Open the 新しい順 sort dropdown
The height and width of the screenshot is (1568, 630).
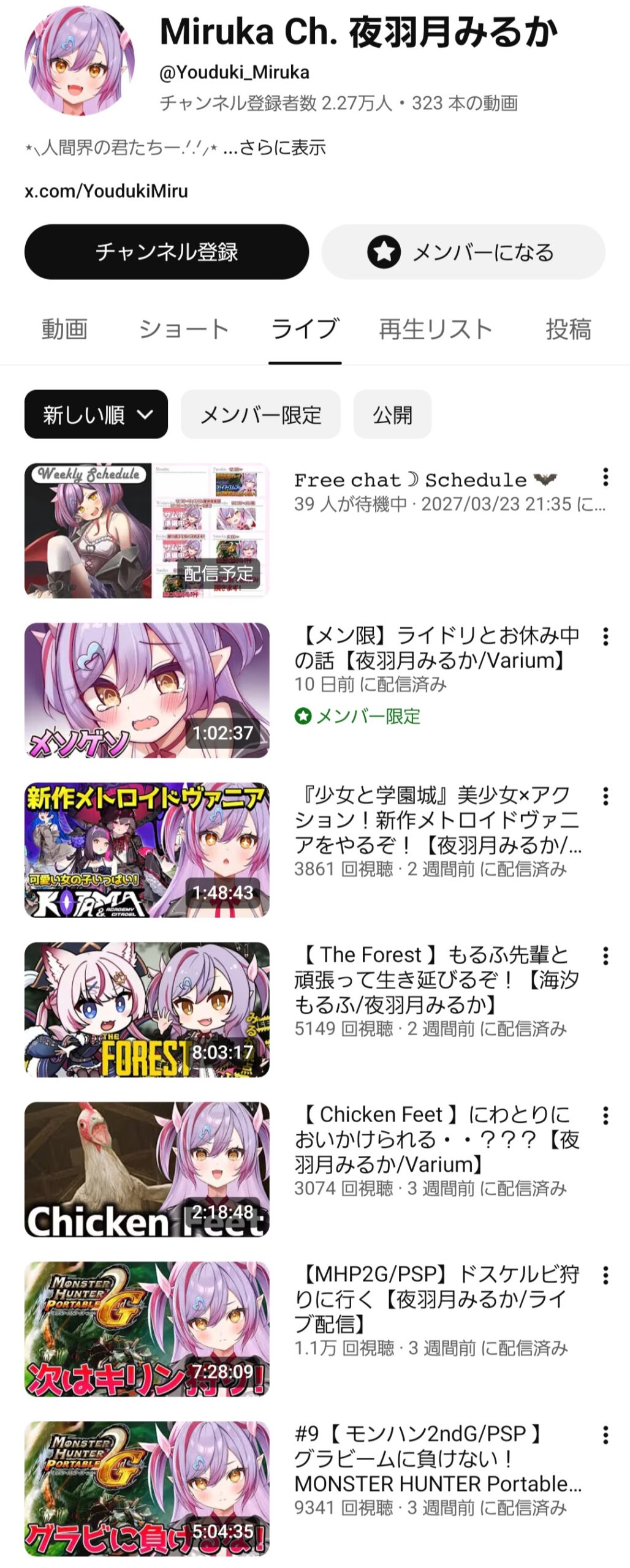click(96, 415)
